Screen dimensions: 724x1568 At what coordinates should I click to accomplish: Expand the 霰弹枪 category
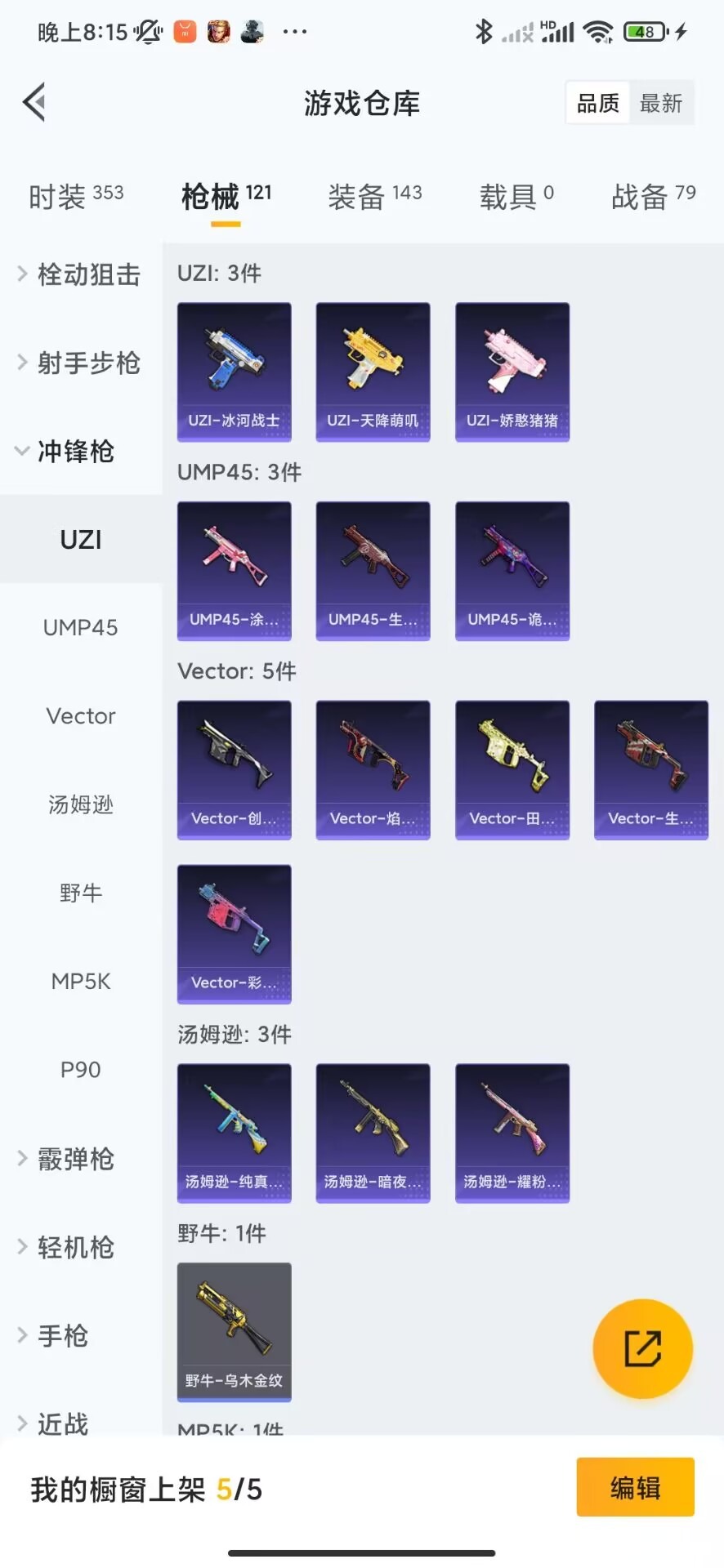click(x=67, y=1158)
